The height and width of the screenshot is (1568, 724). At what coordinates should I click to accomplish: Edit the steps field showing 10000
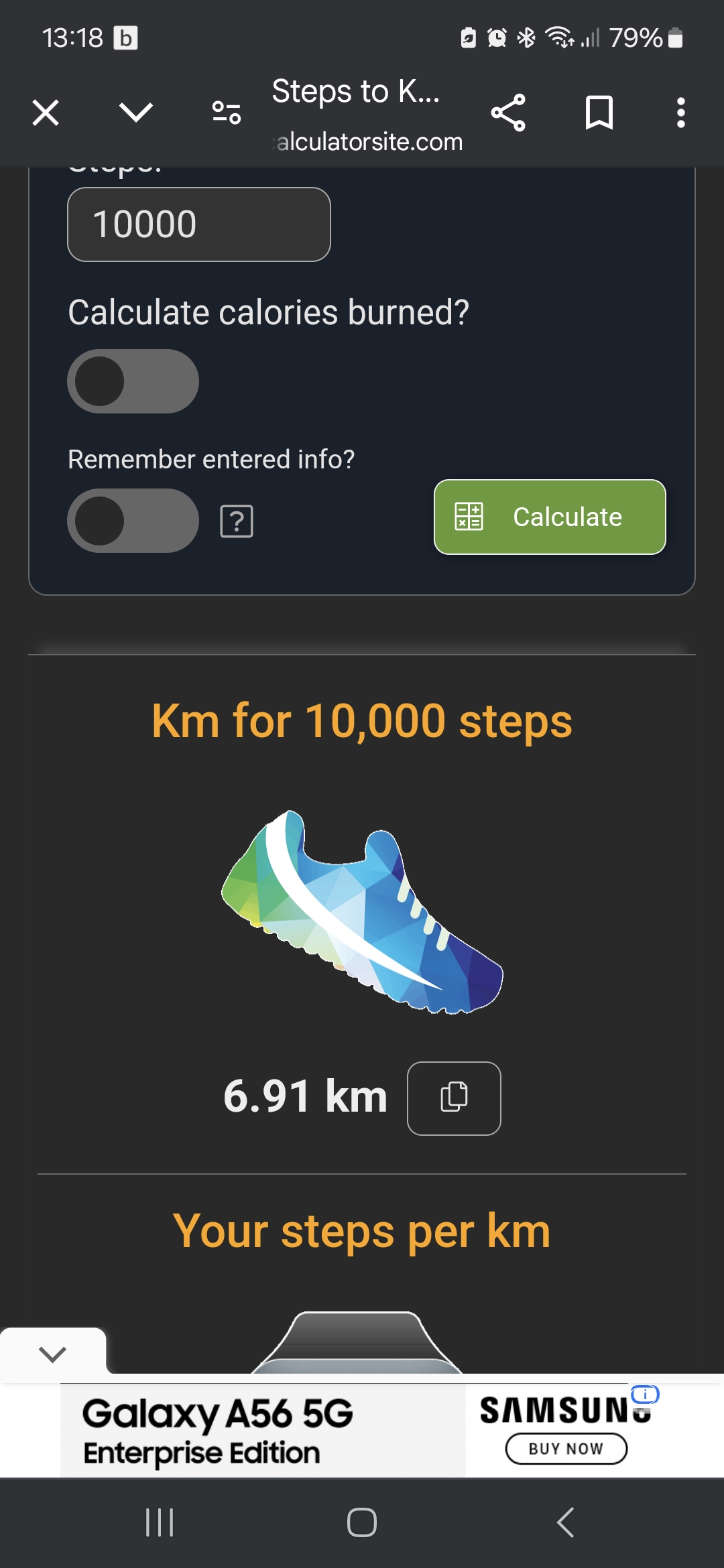coord(199,224)
